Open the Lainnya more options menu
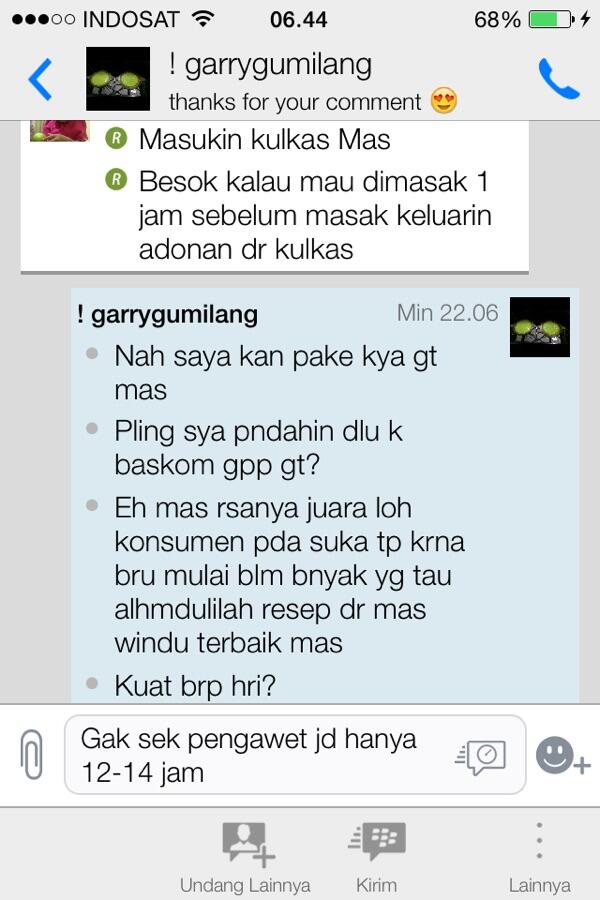 click(539, 857)
